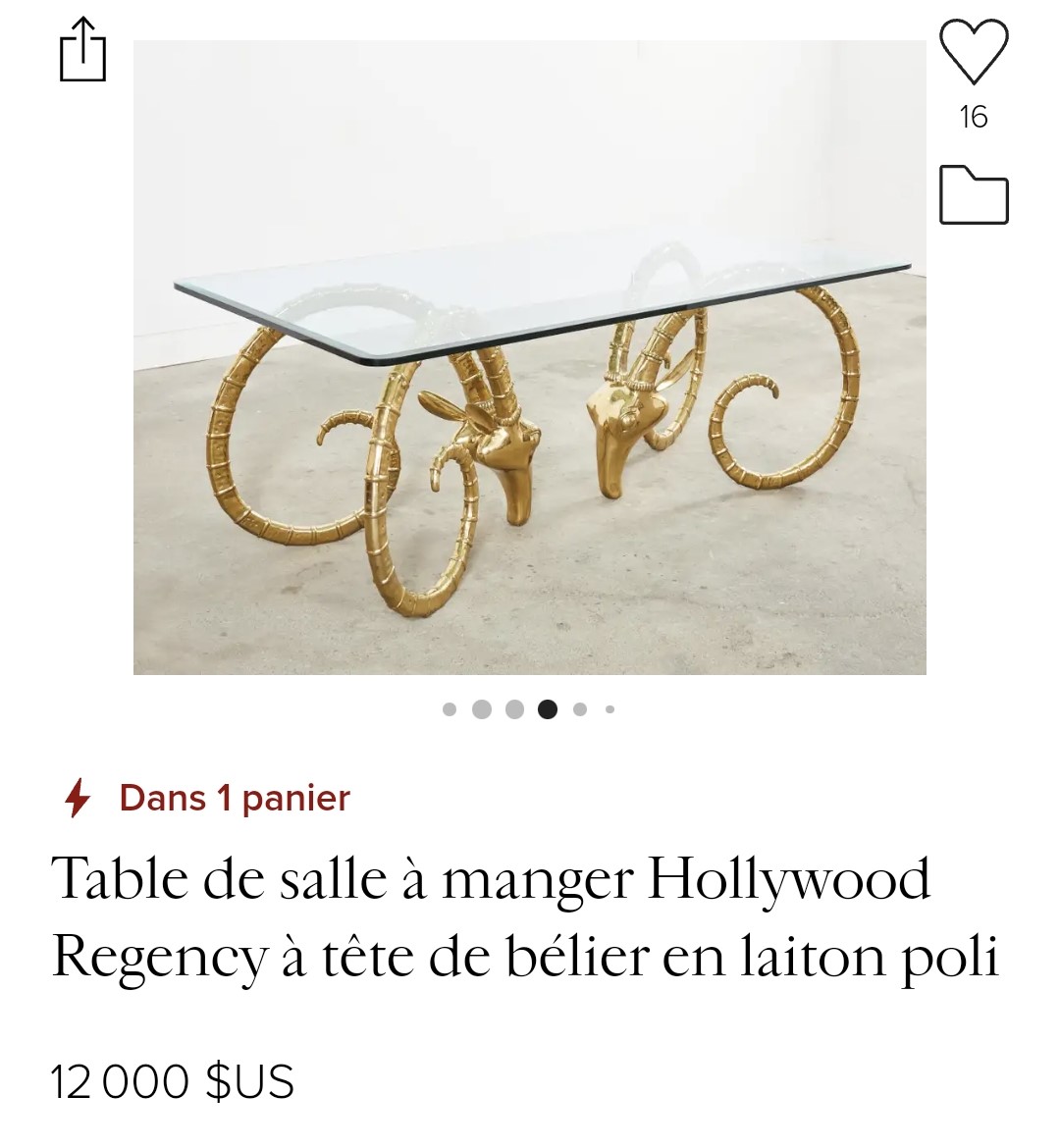Viewport: 1060px width, 1148px height.
Task: Toggle the third image indicator dot
Action: pos(514,708)
